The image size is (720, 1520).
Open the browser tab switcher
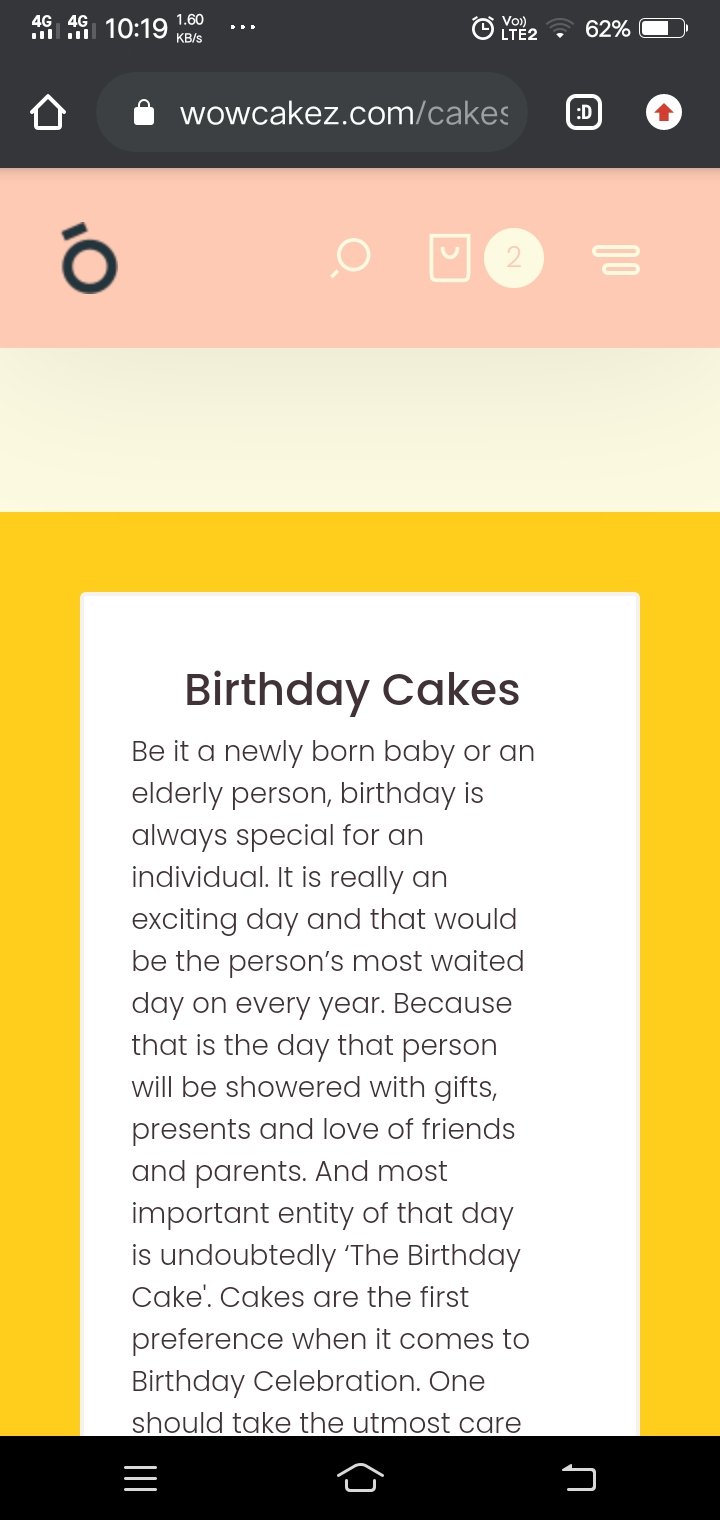coord(584,113)
